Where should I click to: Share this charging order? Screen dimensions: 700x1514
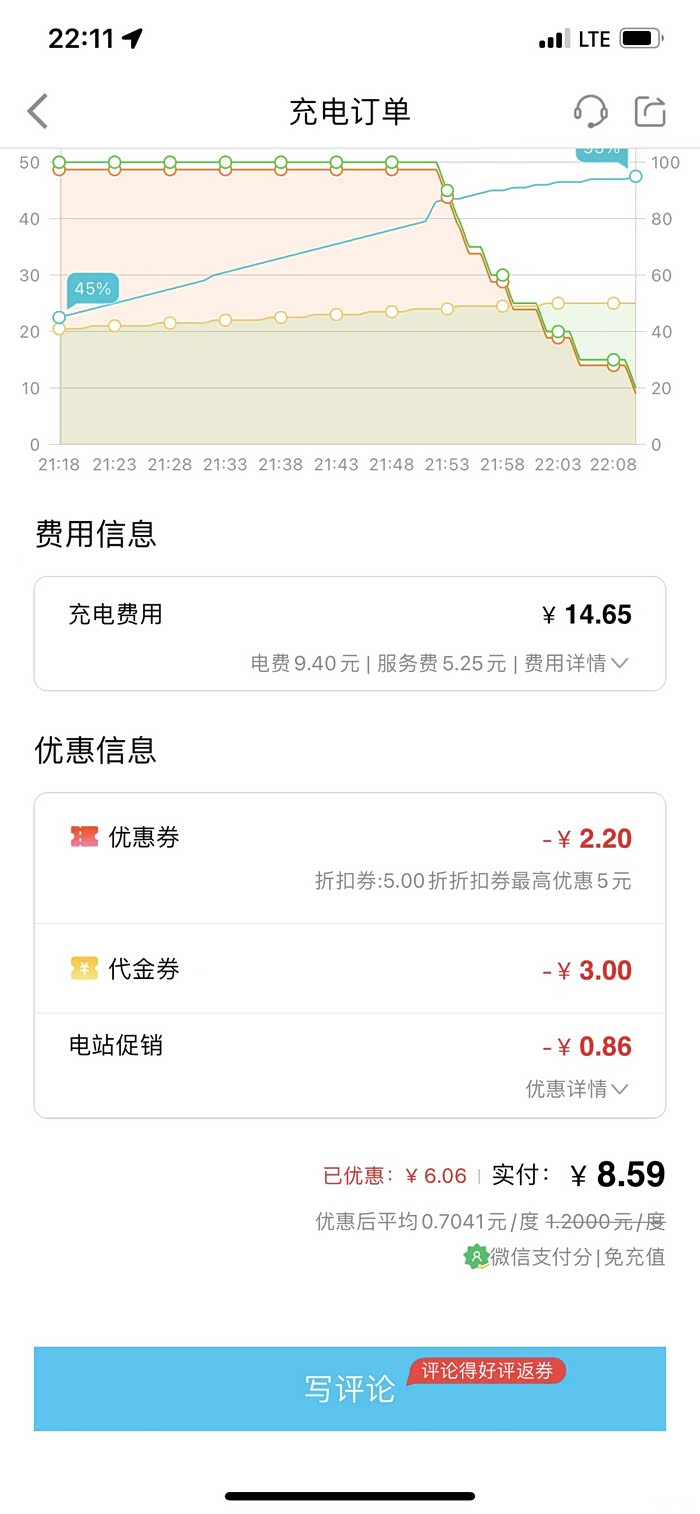pos(650,111)
